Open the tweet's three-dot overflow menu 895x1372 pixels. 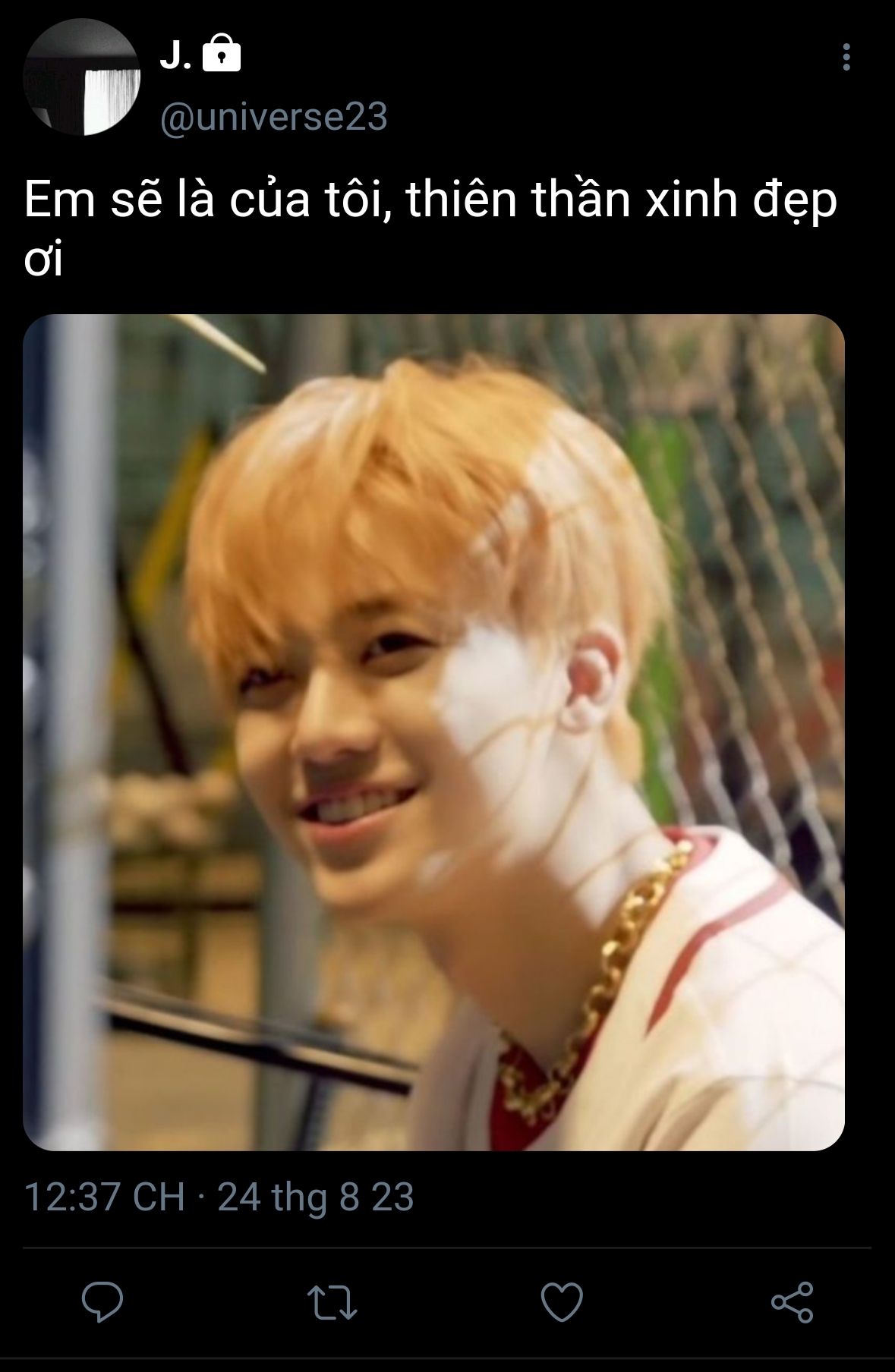[846, 58]
